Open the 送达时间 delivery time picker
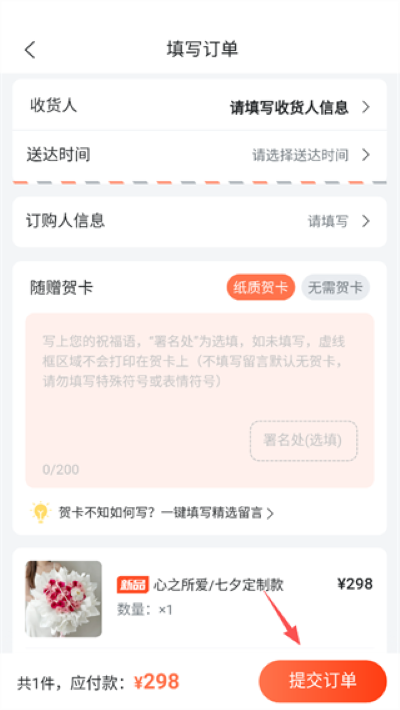The width and height of the screenshot is (400, 710). coord(200,155)
